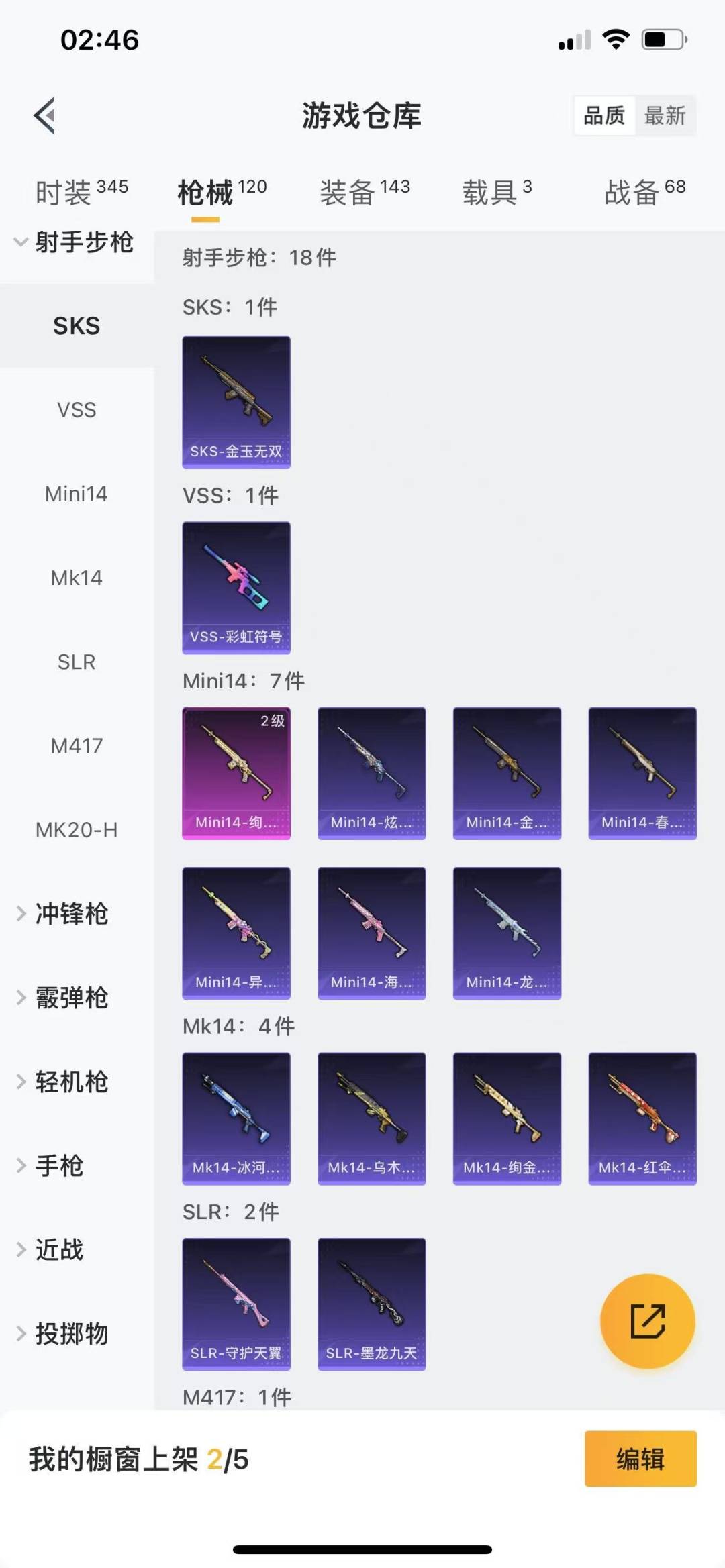Open the 战备 tab
The width and height of the screenshot is (725, 1568).
coord(645,192)
